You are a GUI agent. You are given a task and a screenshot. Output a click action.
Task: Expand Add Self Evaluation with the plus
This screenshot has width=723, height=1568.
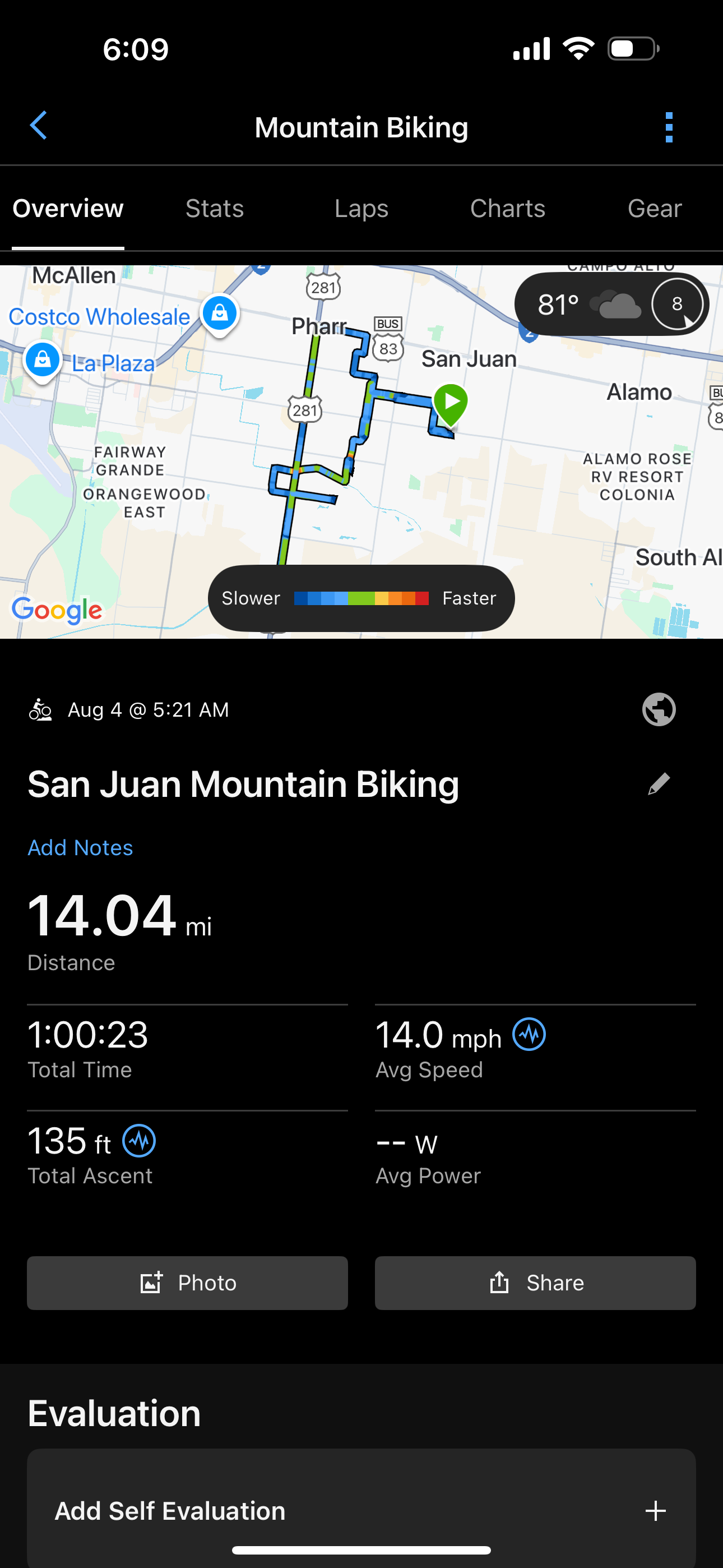click(x=655, y=1510)
